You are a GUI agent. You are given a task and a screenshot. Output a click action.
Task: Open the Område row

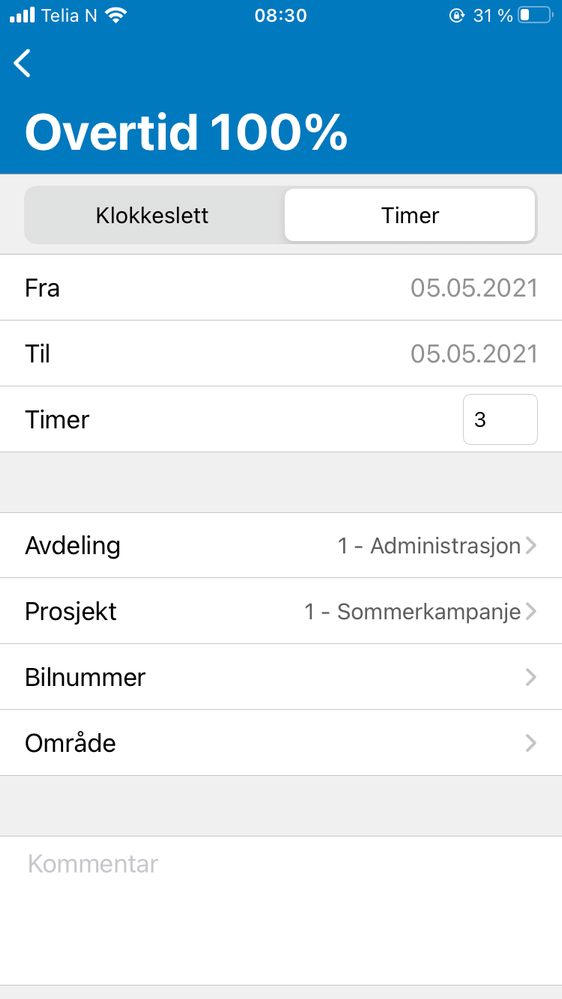click(281, 743)
